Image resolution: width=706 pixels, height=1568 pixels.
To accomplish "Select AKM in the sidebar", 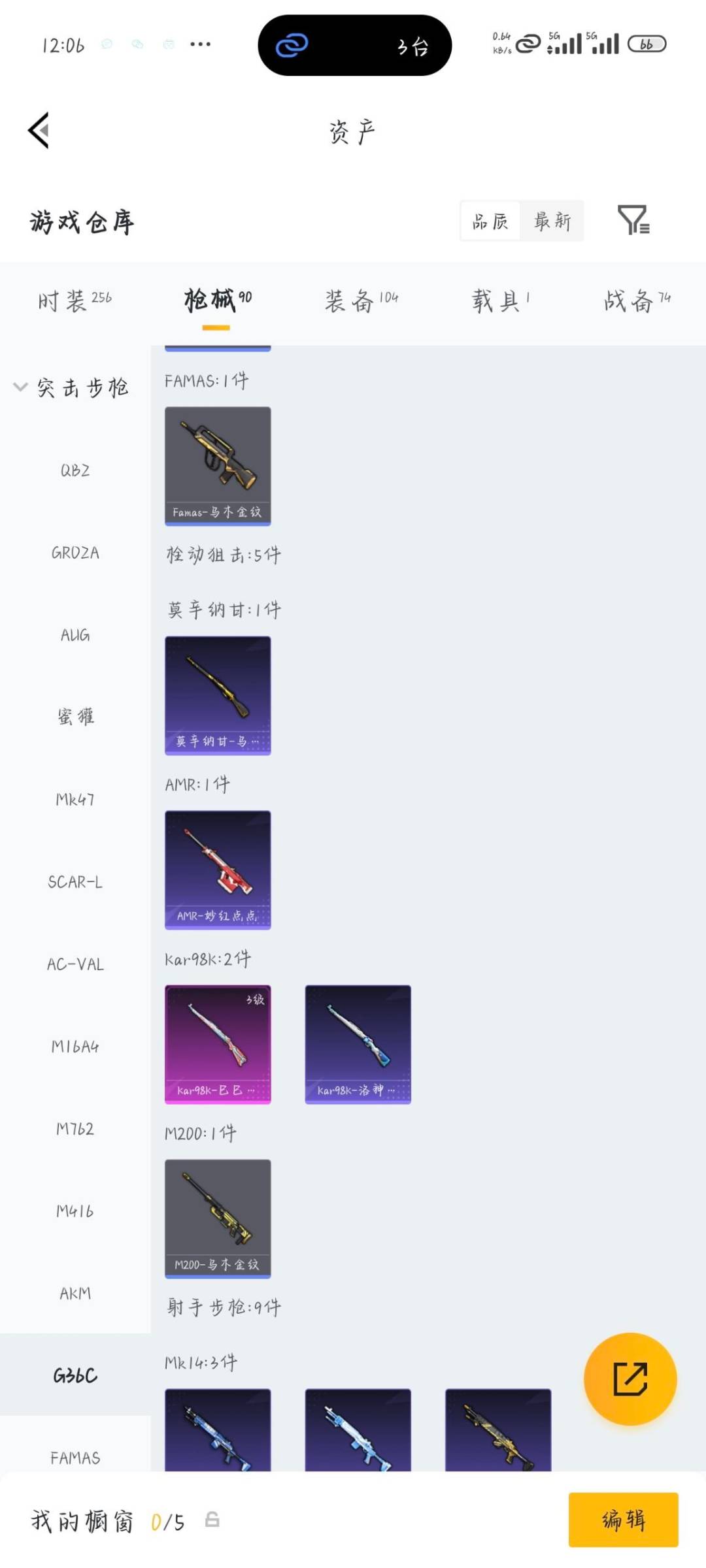I will [74, 1293].
